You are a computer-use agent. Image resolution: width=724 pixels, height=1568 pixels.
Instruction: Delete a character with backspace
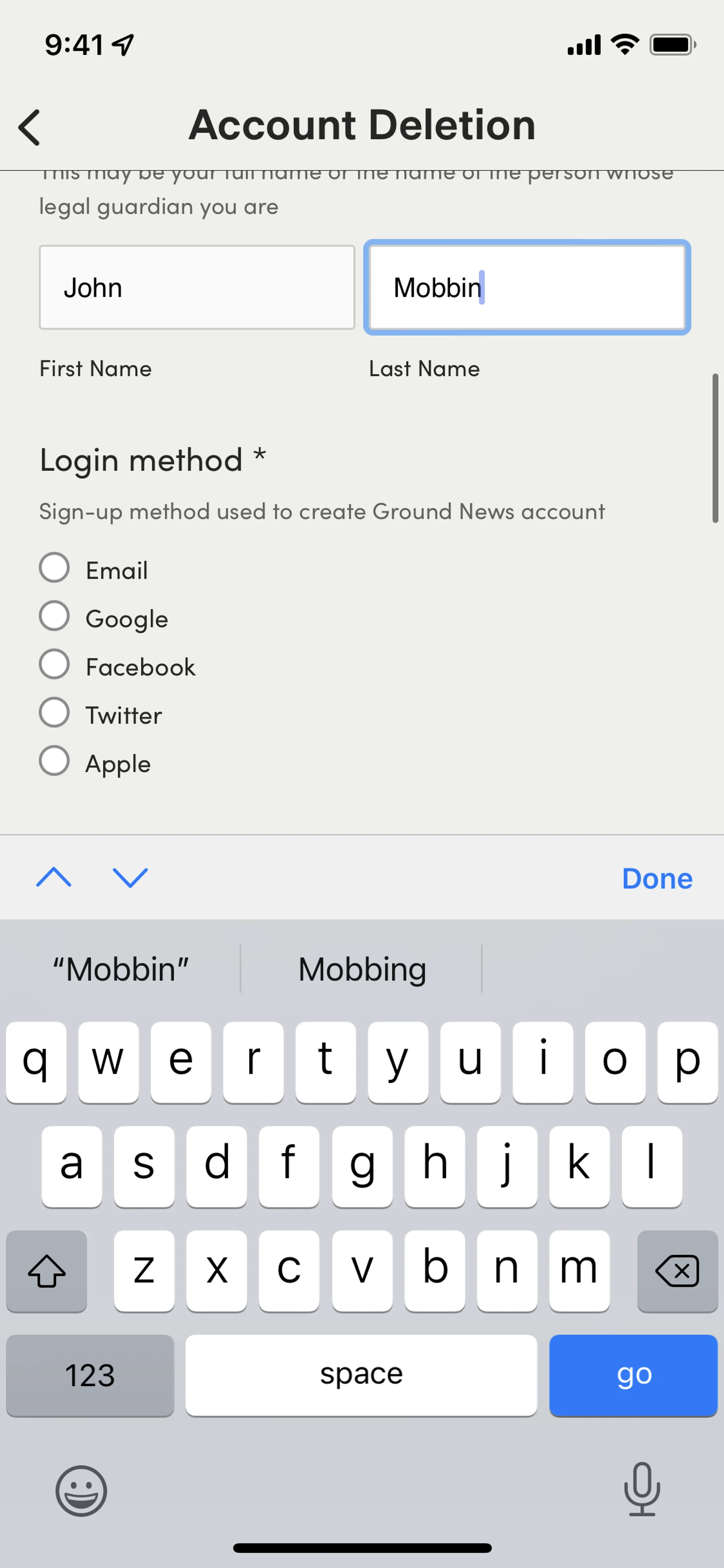pyautogui.click(x=676, y=1271)
